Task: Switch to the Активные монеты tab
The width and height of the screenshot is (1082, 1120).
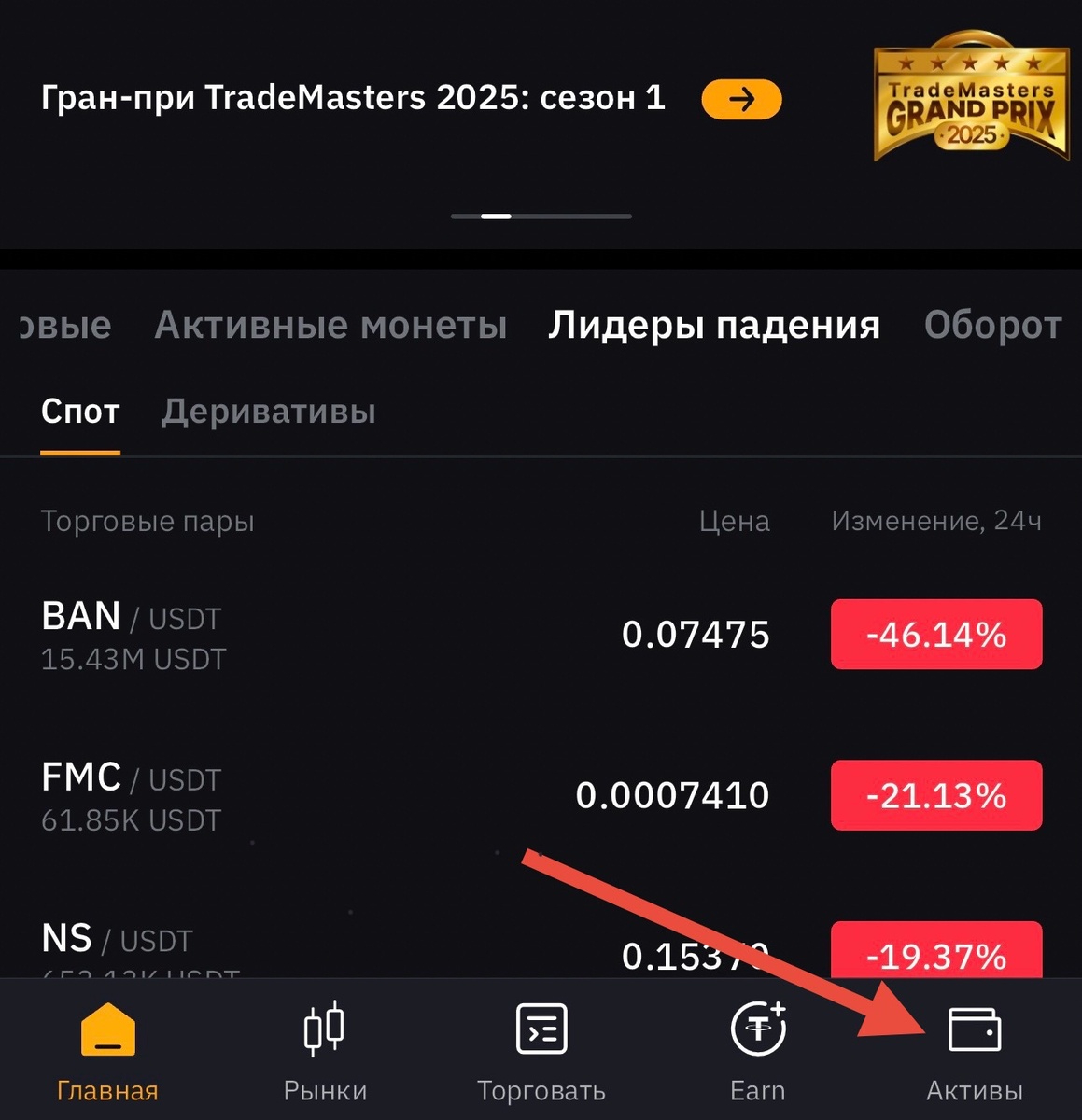Action: [330, 325]
